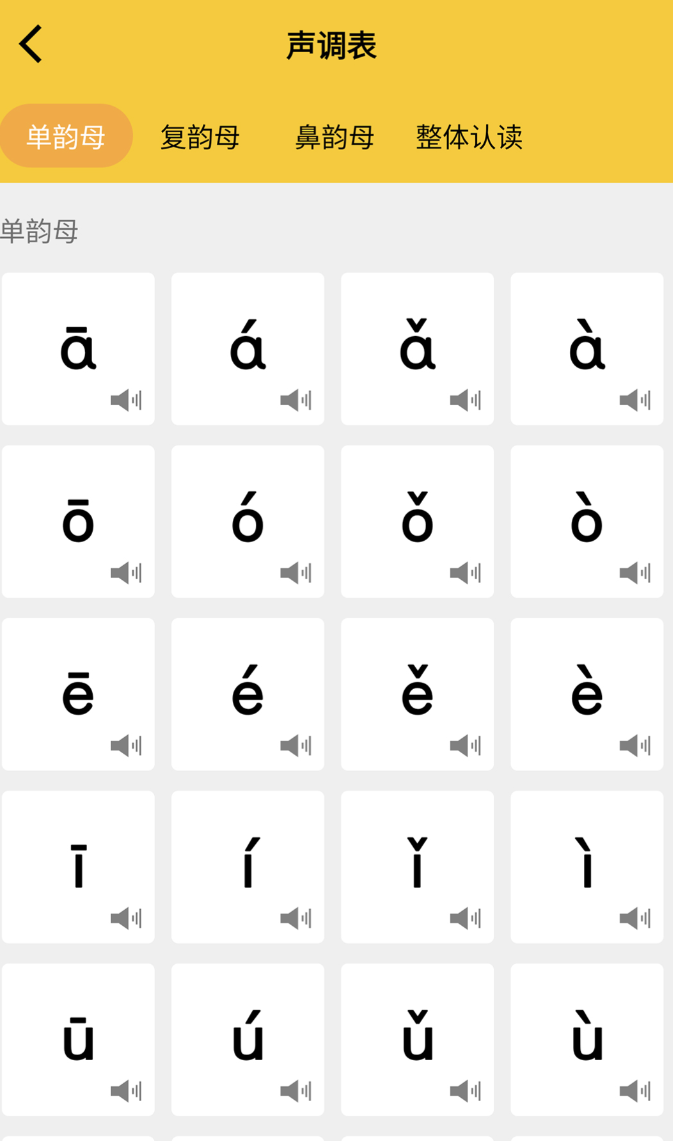Play the ō tone card
This screenshot has height=1141, width=673.
click(x=78, y=521)
